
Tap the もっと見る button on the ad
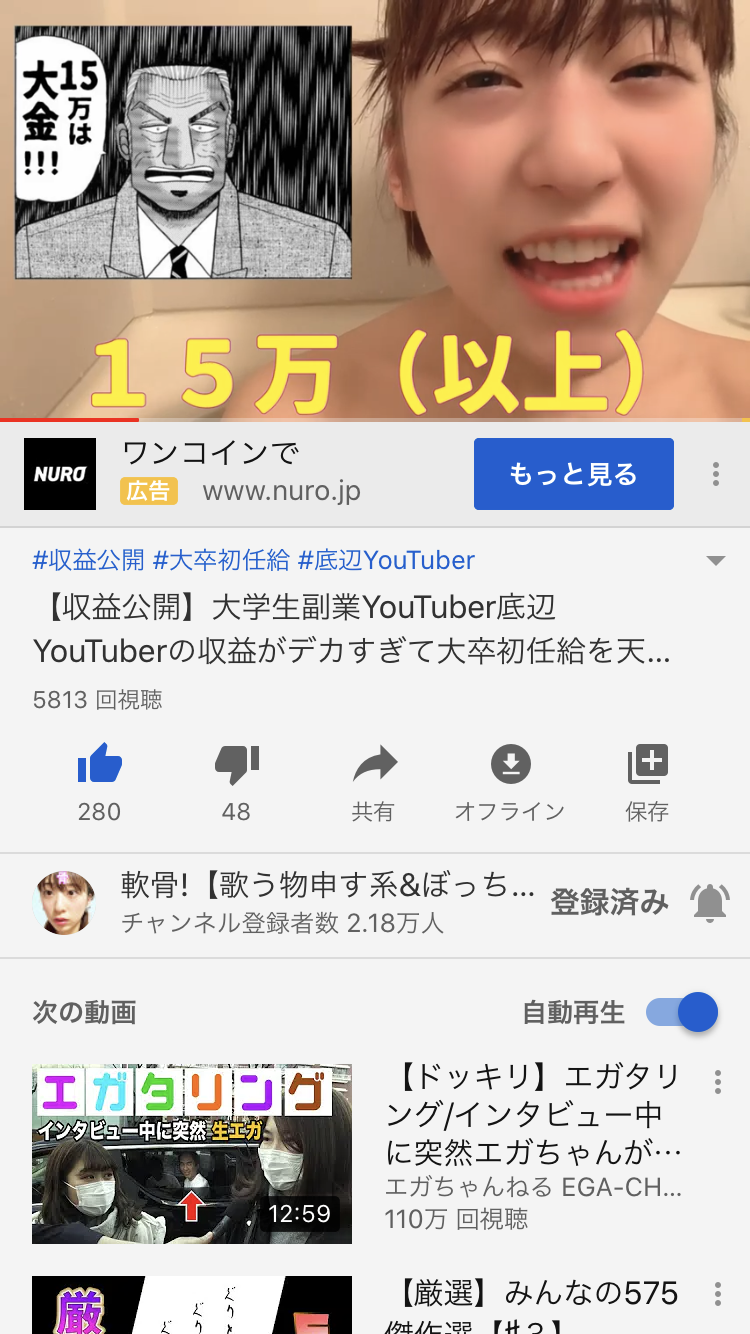pos(573,473)
